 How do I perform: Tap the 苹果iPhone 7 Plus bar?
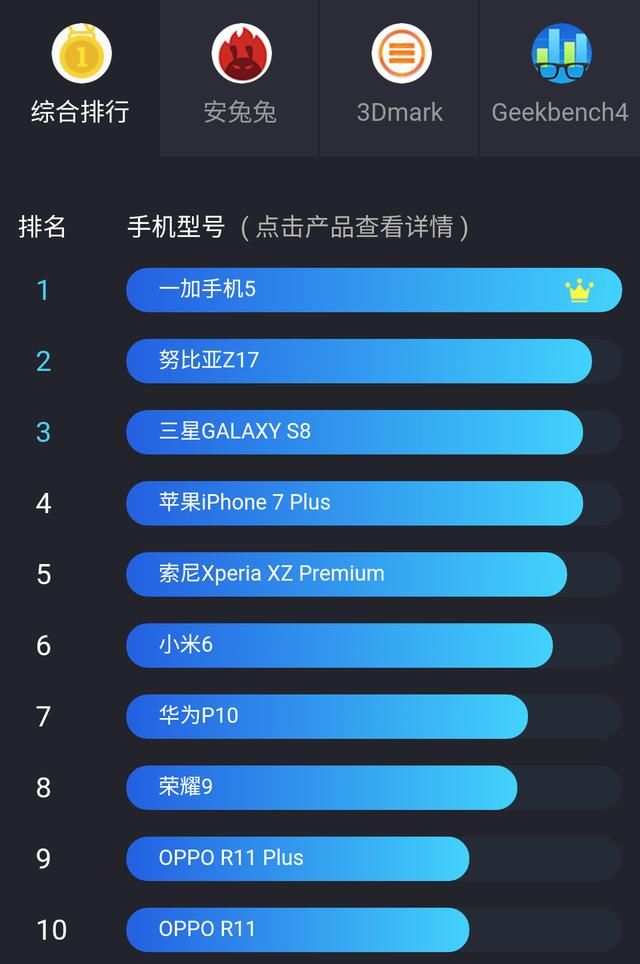[x=354, y=503]
